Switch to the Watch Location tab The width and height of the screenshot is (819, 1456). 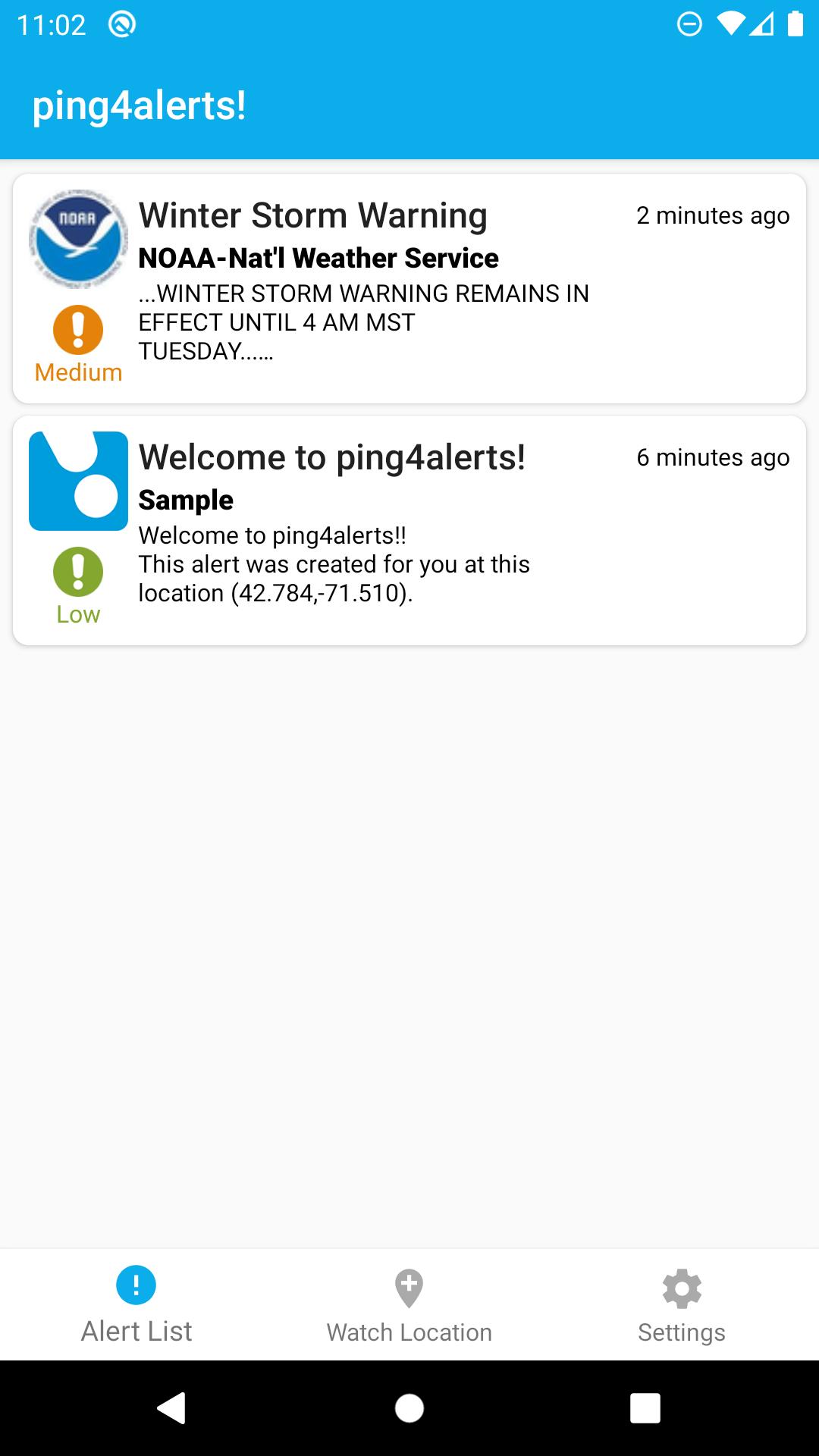[409, 1304]
